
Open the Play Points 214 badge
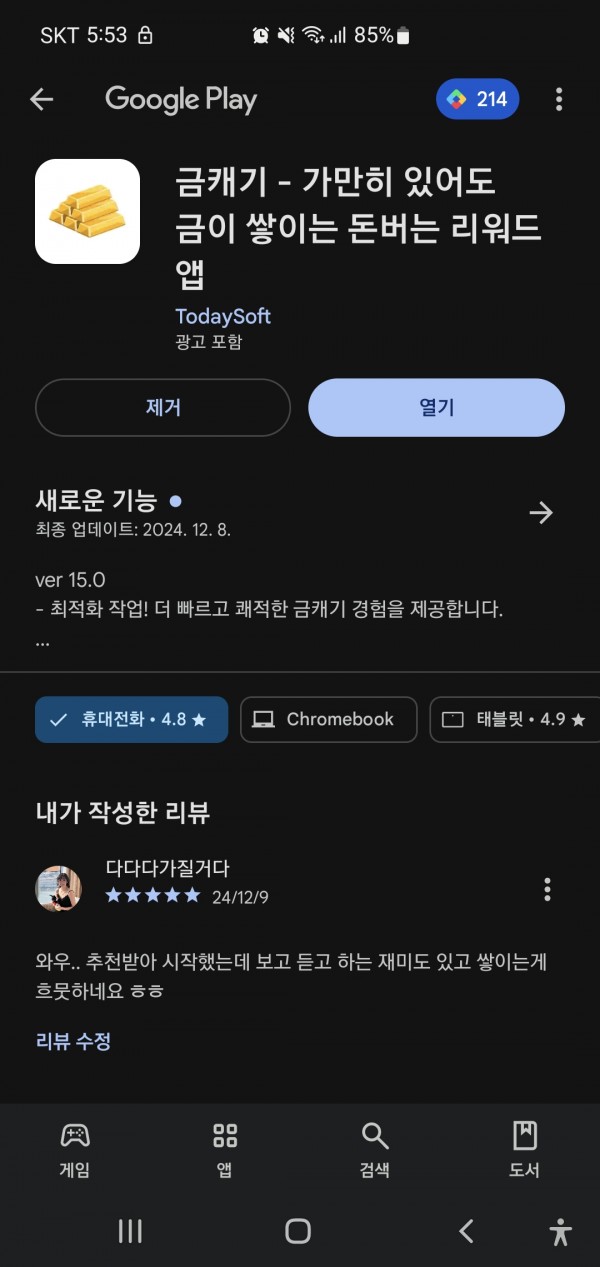pyautogui.click(x=478, y=99)
